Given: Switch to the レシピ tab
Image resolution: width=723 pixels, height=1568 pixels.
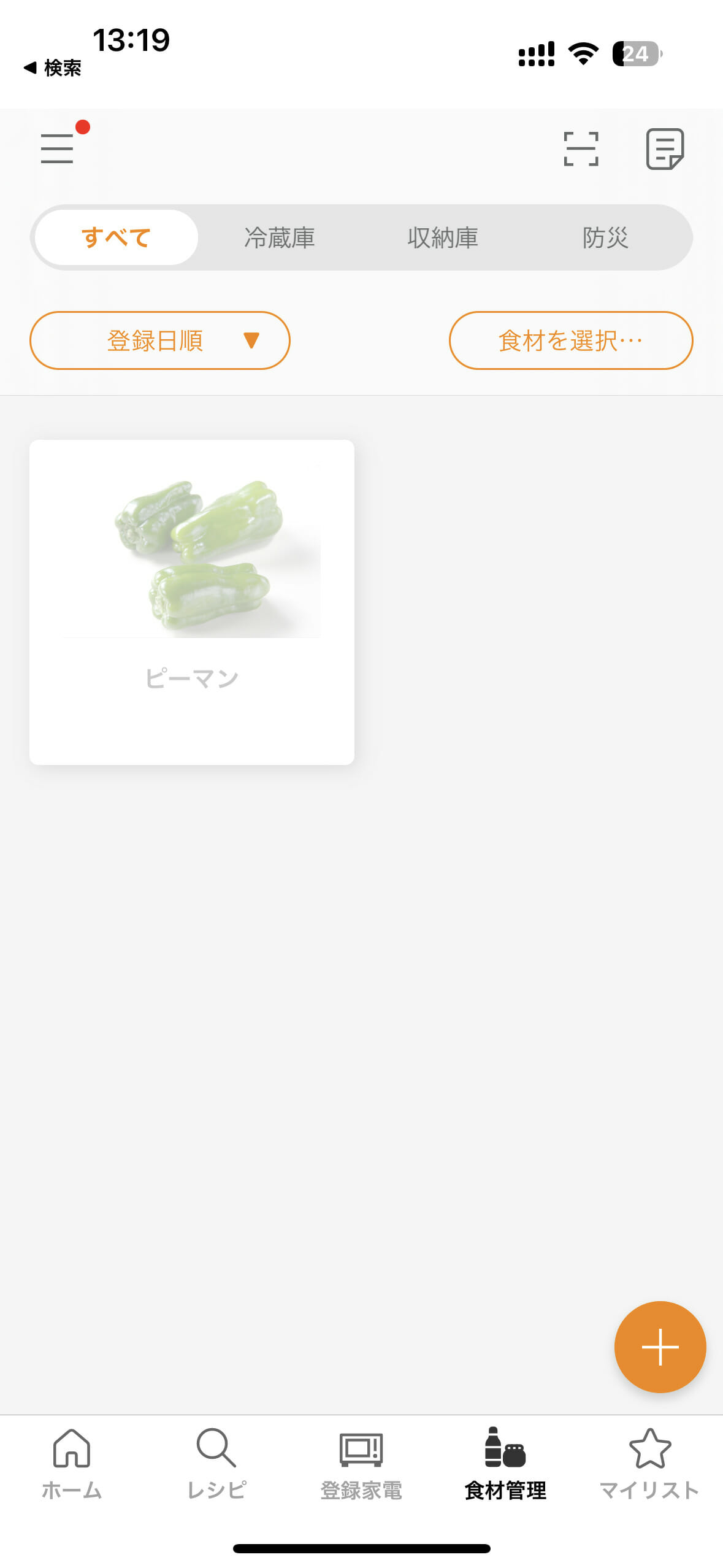Looking at the screenshot, I should [x=216, y=1463].
